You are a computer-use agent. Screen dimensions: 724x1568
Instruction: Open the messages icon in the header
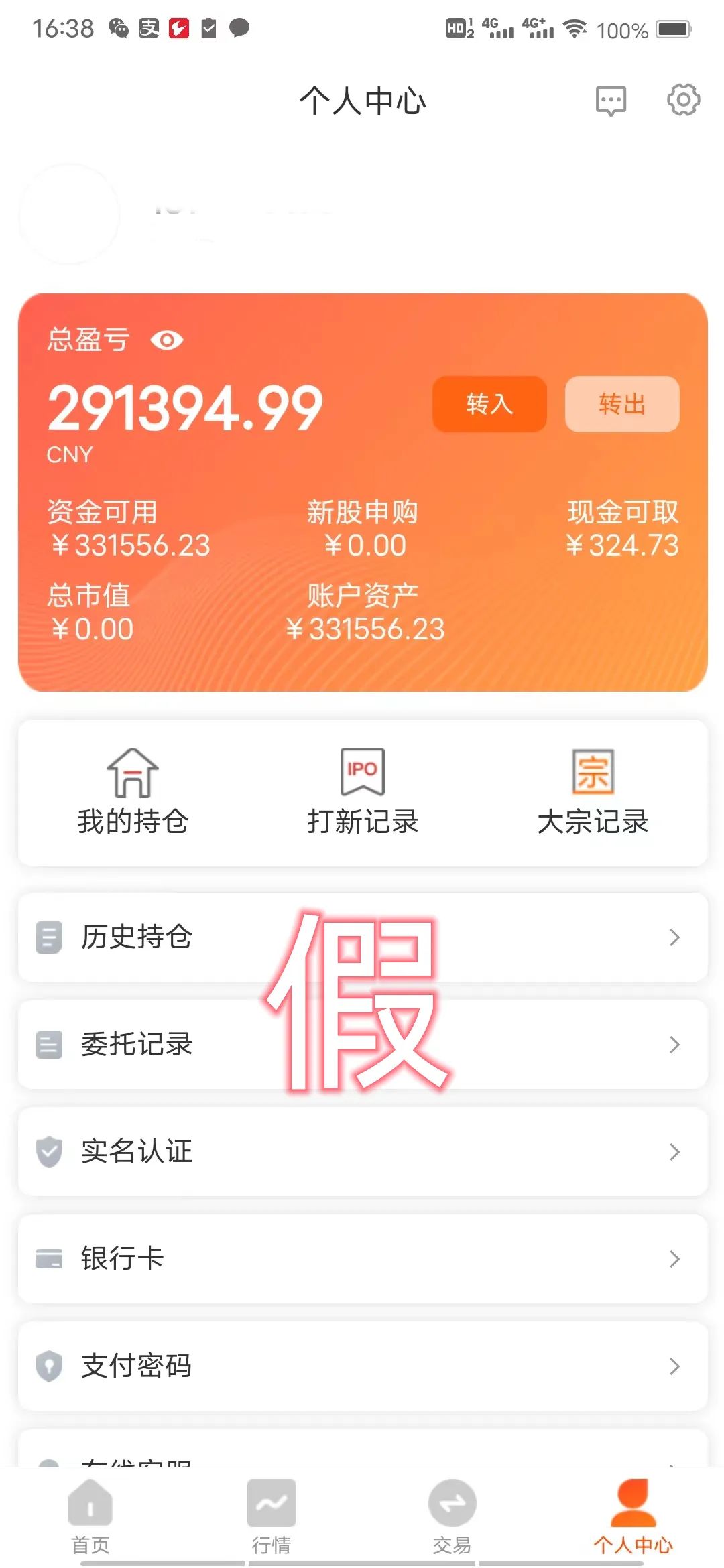tap(611, 101)
